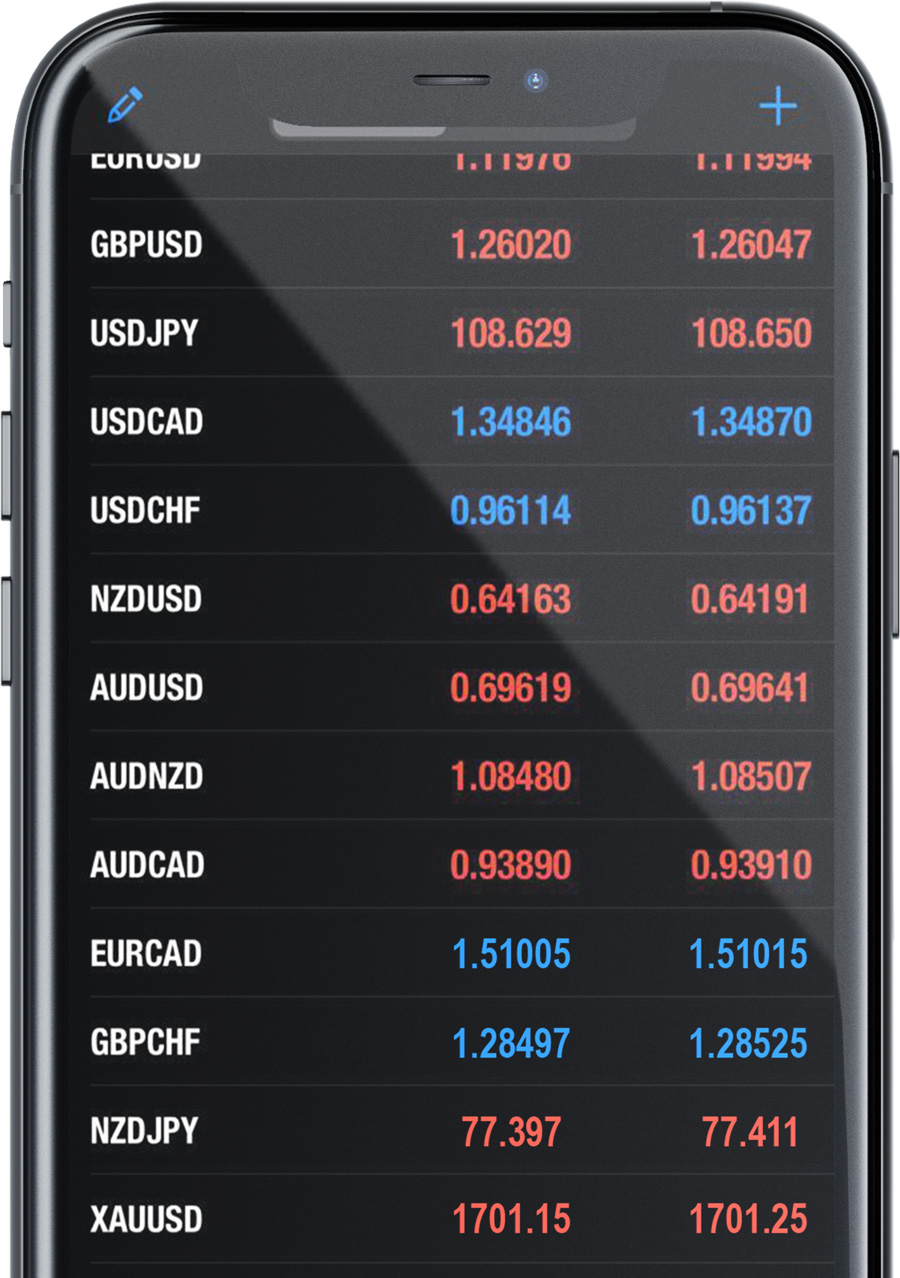
Task: Tap the XAUUSD ask price 1701.25
Action: click(751, 1219)
